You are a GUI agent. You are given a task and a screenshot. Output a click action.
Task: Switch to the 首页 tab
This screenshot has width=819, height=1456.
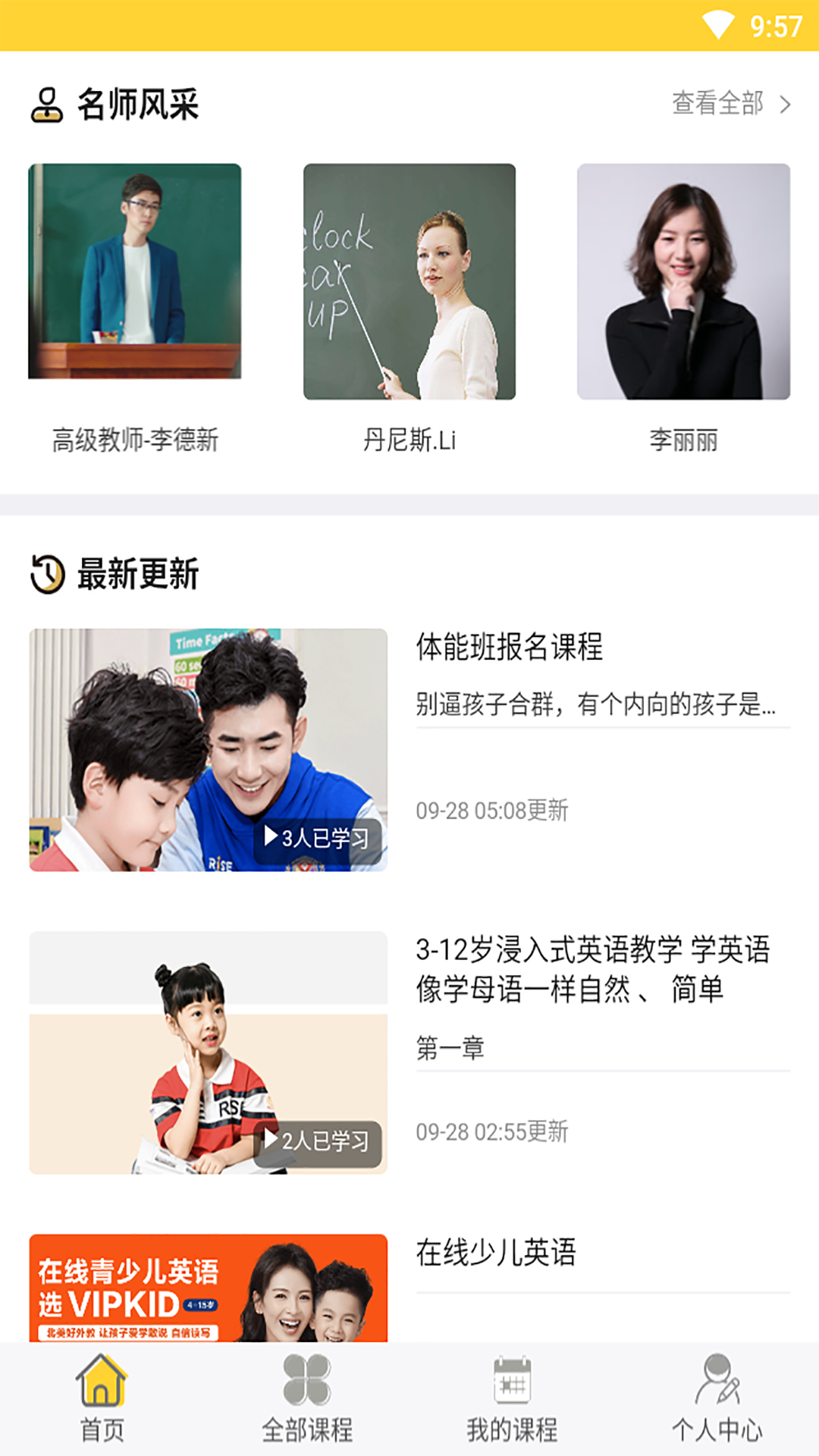102,1399
